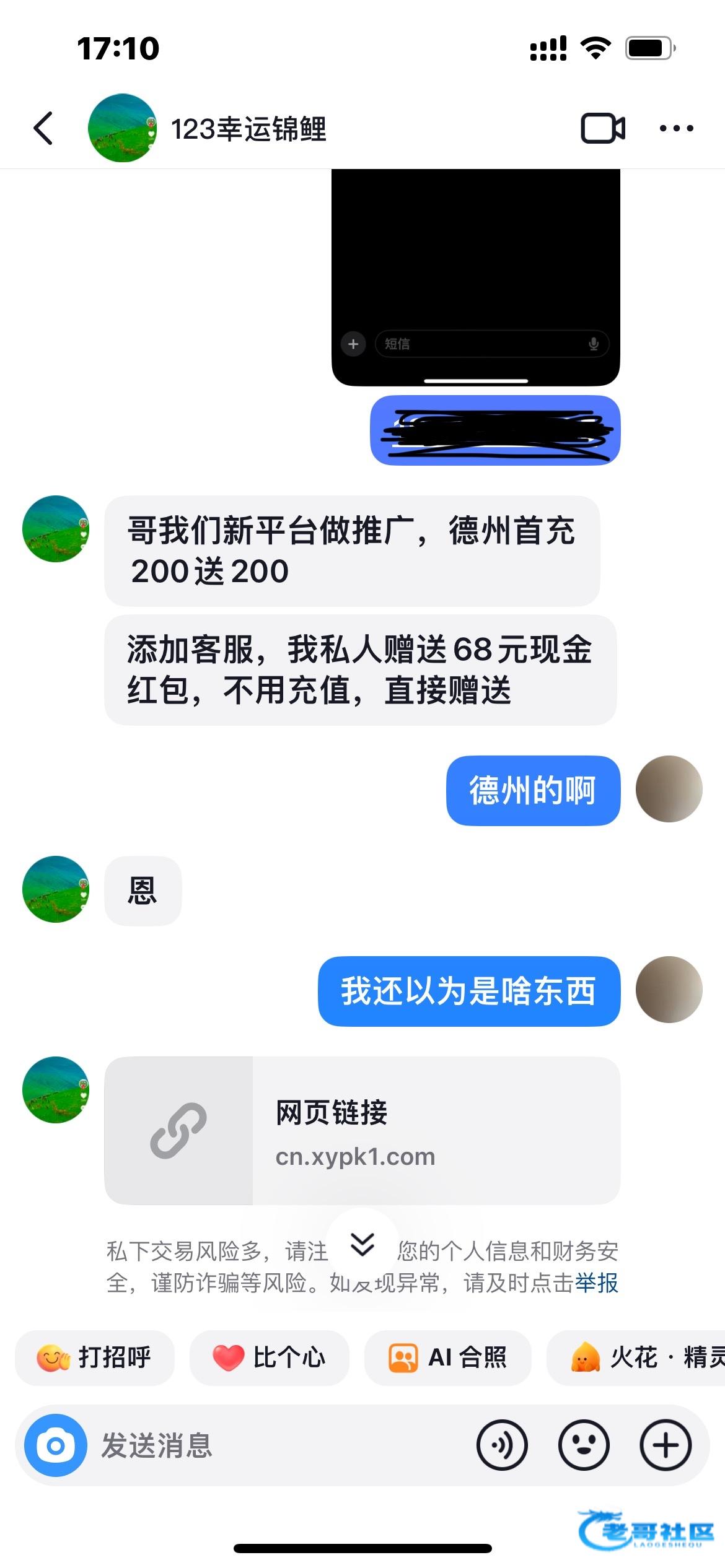The image size is (725, 1568).
Task: Send the 比个心 heart chip
Action: [x=269, y=1357]
